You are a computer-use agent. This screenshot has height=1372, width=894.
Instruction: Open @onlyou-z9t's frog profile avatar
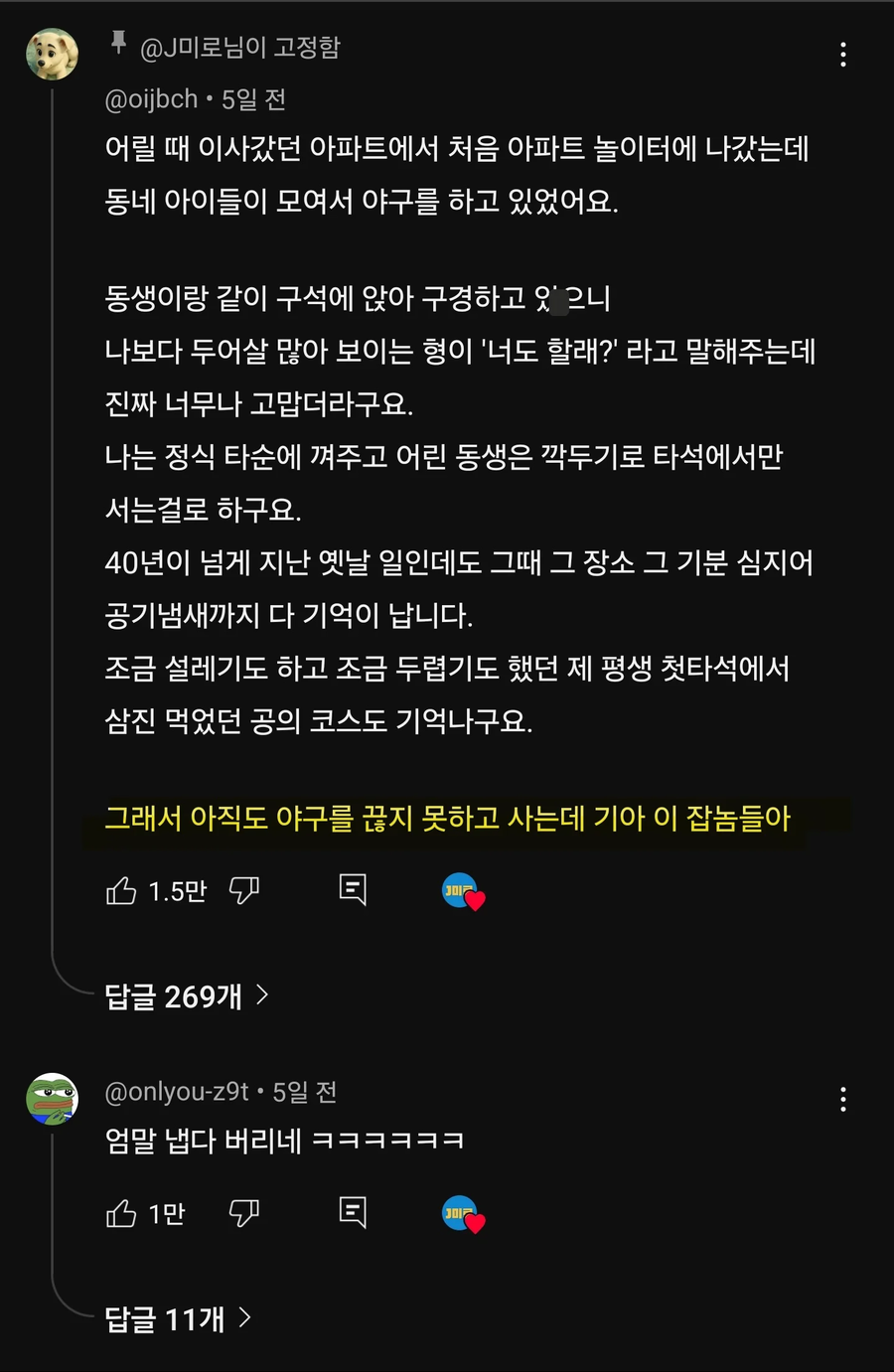tap(52, 1098)
